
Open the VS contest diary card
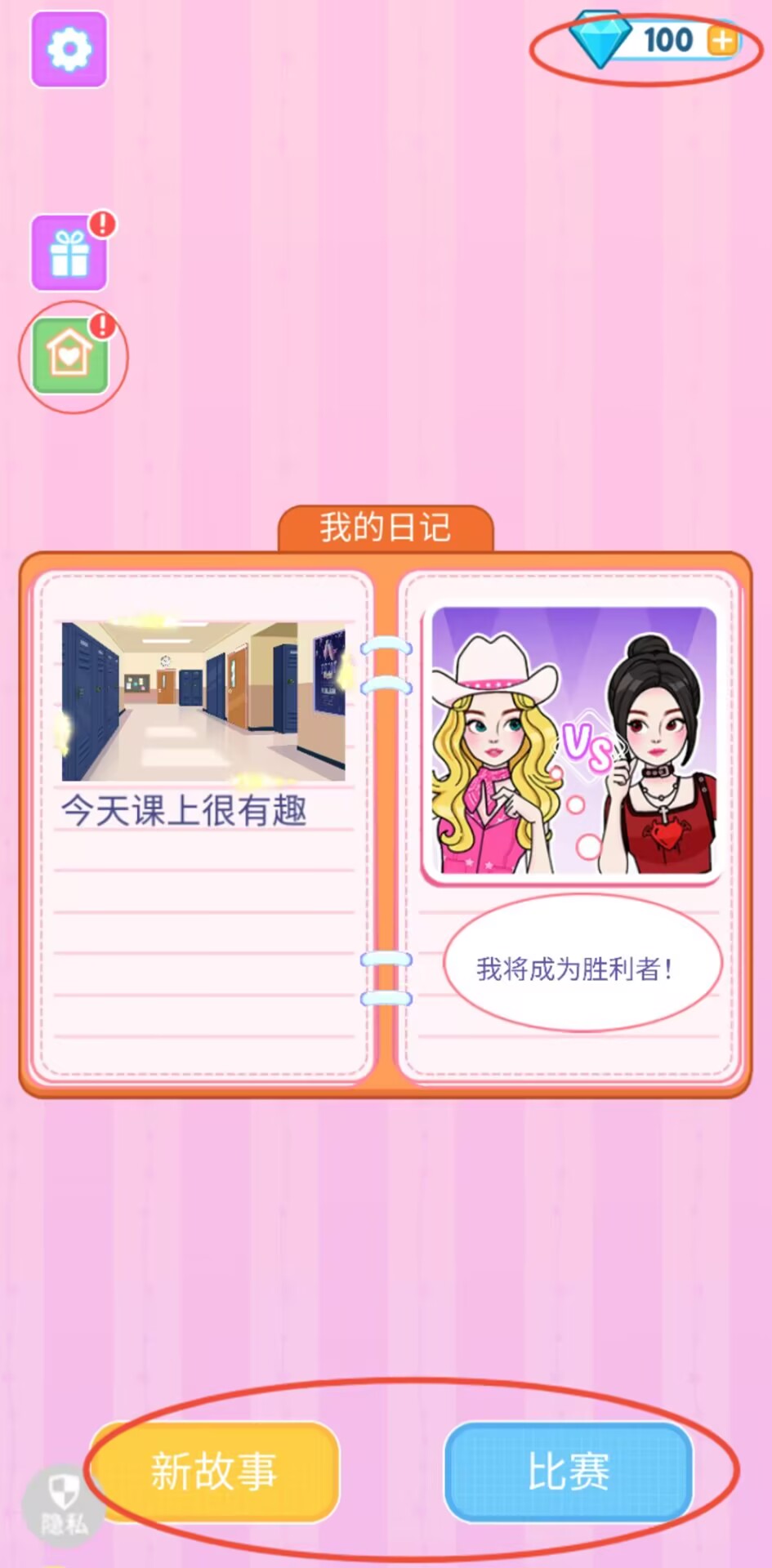pos(573,742)
